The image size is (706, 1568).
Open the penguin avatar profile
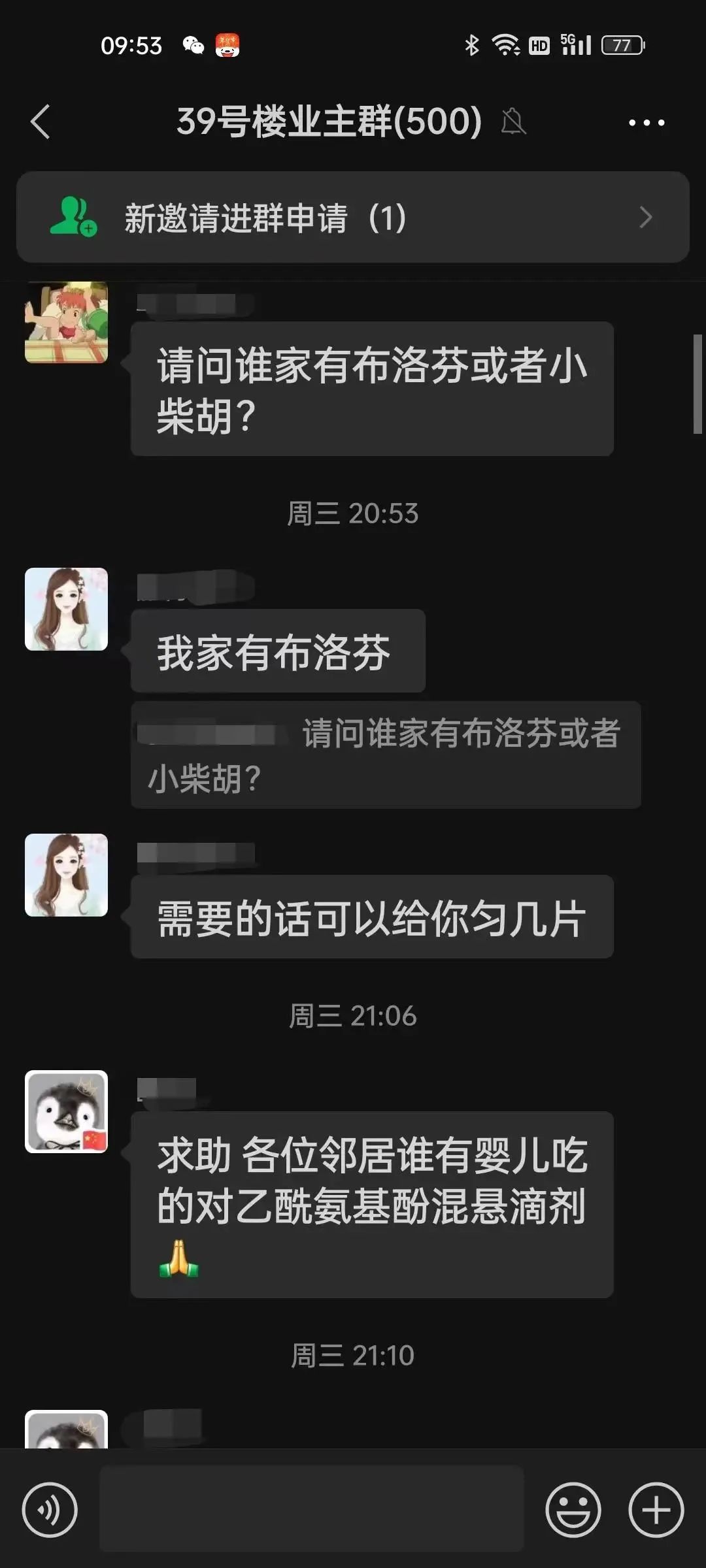pos(66,1111)
